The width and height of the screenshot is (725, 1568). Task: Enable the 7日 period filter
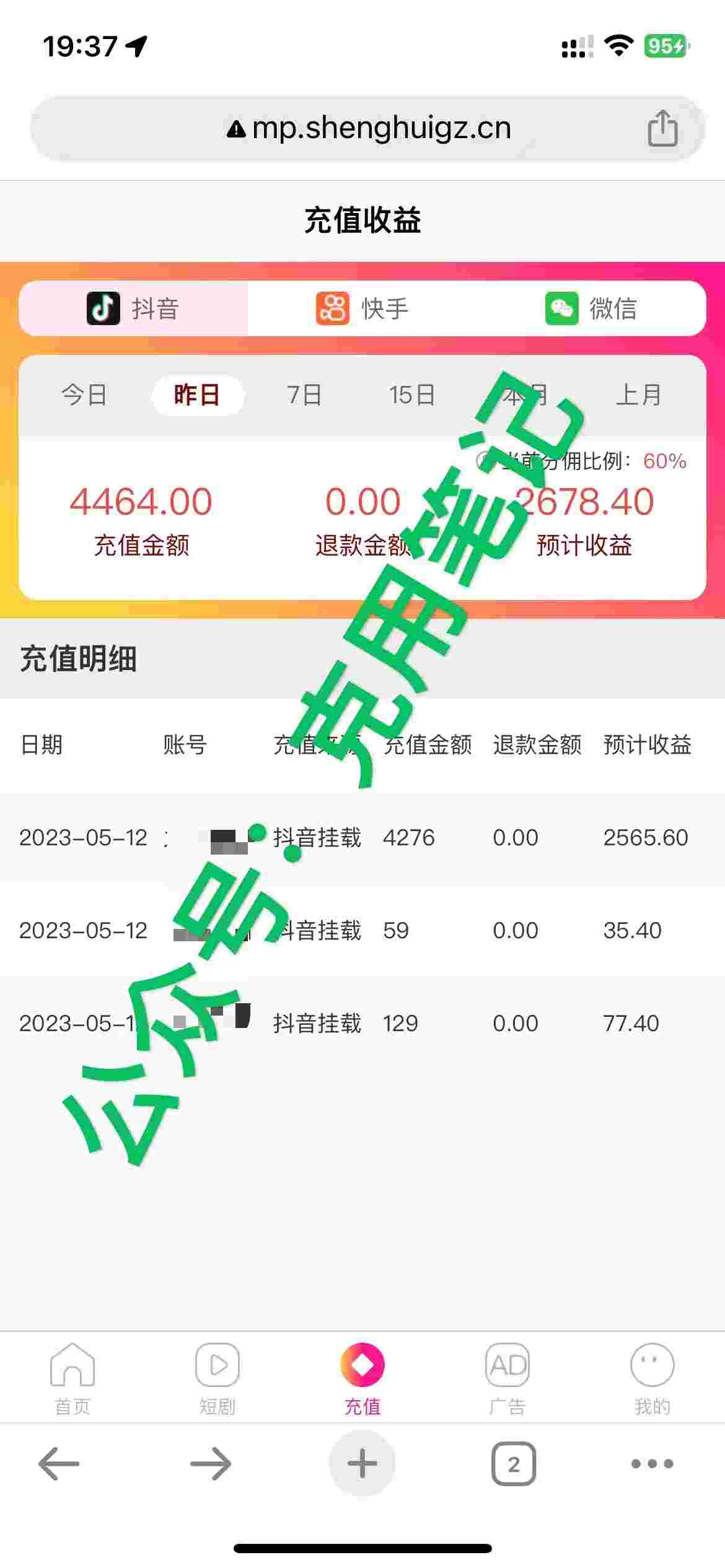click(304, 394)
